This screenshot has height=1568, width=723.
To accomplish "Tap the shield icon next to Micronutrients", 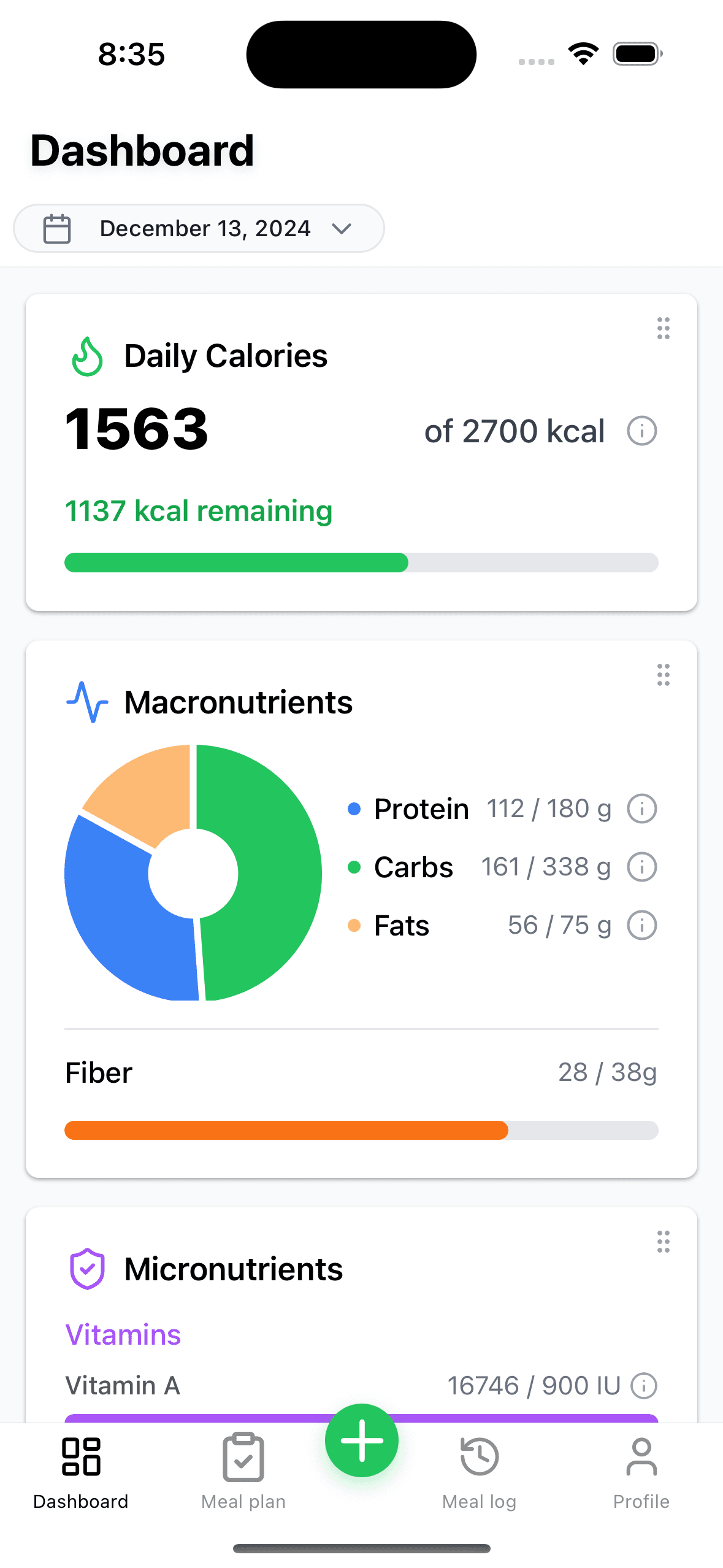I will point(88,1267).
